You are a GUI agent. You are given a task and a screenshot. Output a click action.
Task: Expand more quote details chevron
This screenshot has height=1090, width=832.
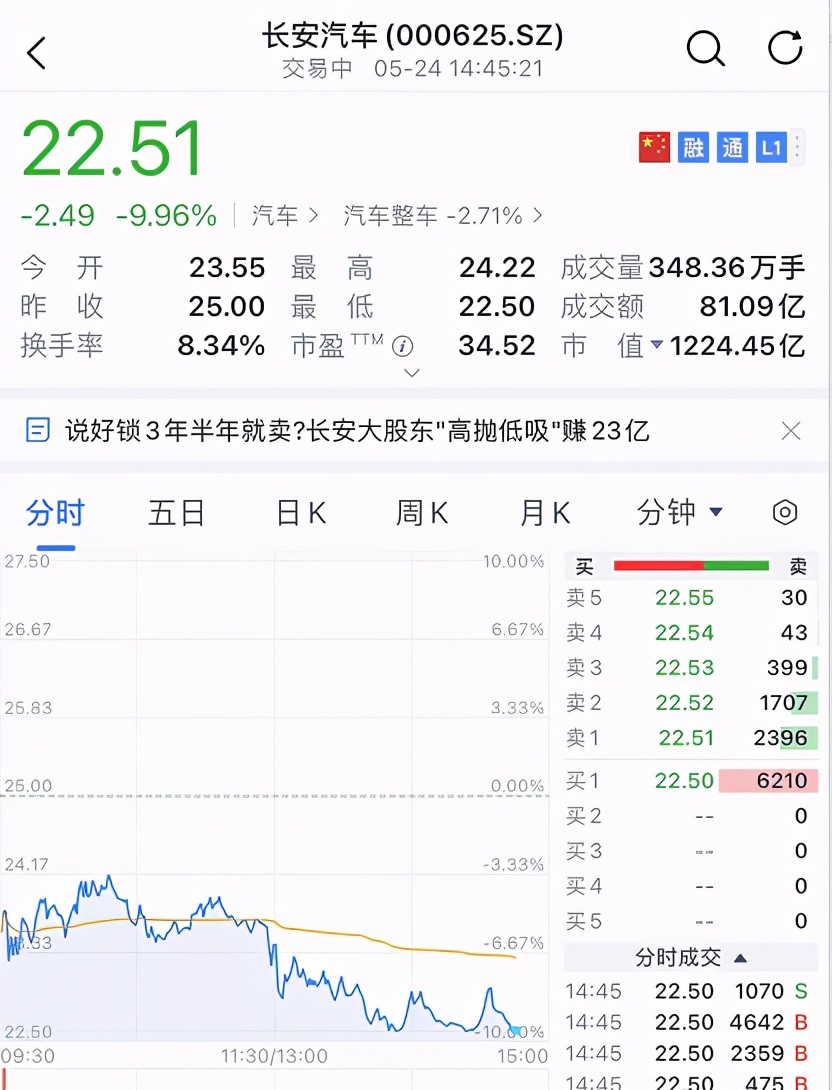click(x=411, y=373)
